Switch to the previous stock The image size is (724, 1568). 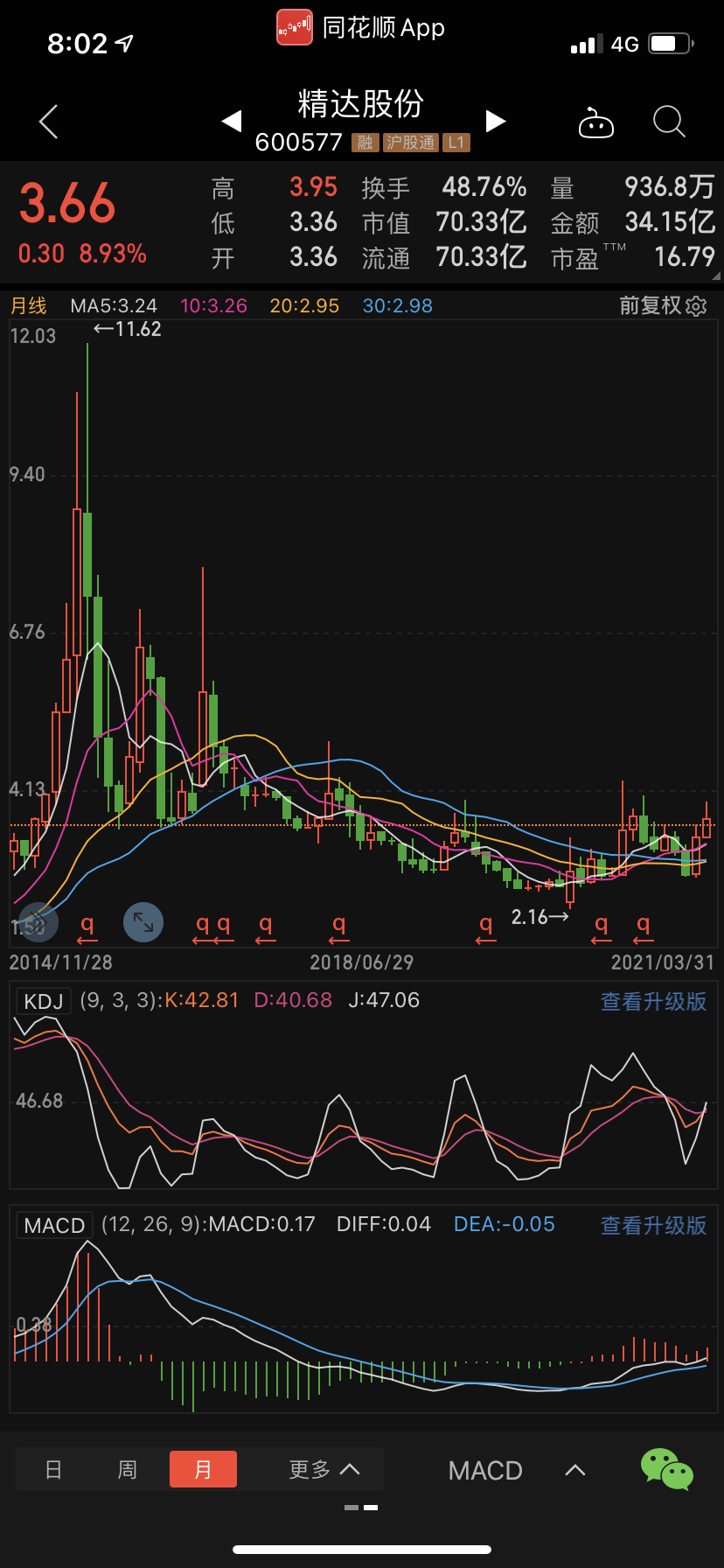click(x=232, y=121)
